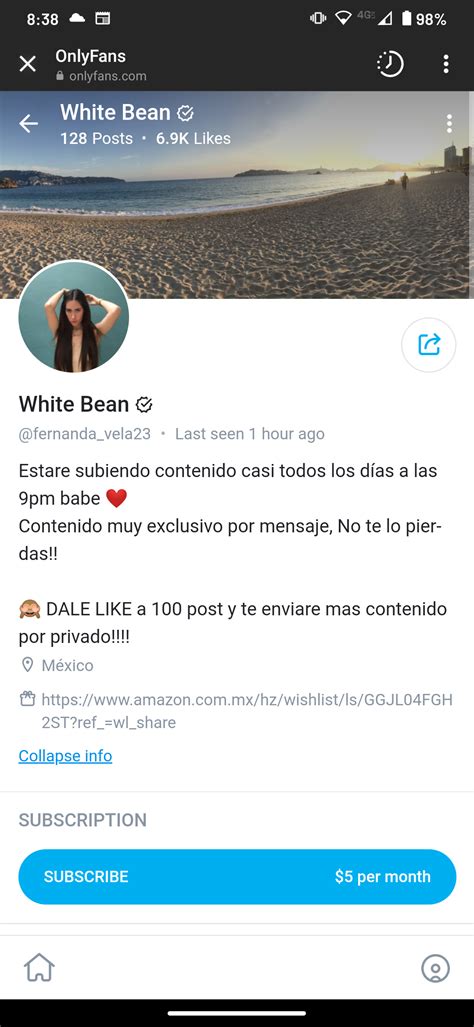Go to the home feed
The height and width of the screenshot is (1027, 474).
click(39, 967)
